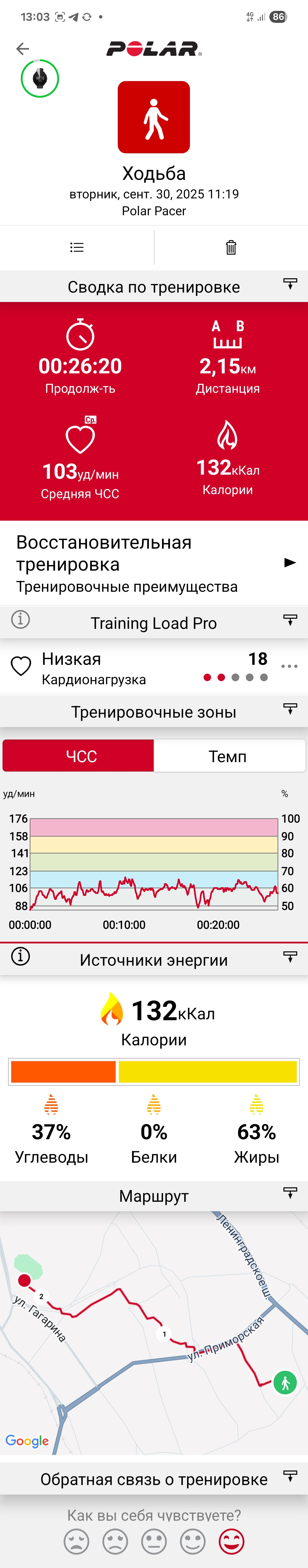Open more options for Кардионагрузка
Viewport: 308px width, 1568px height.
[289, 667]
